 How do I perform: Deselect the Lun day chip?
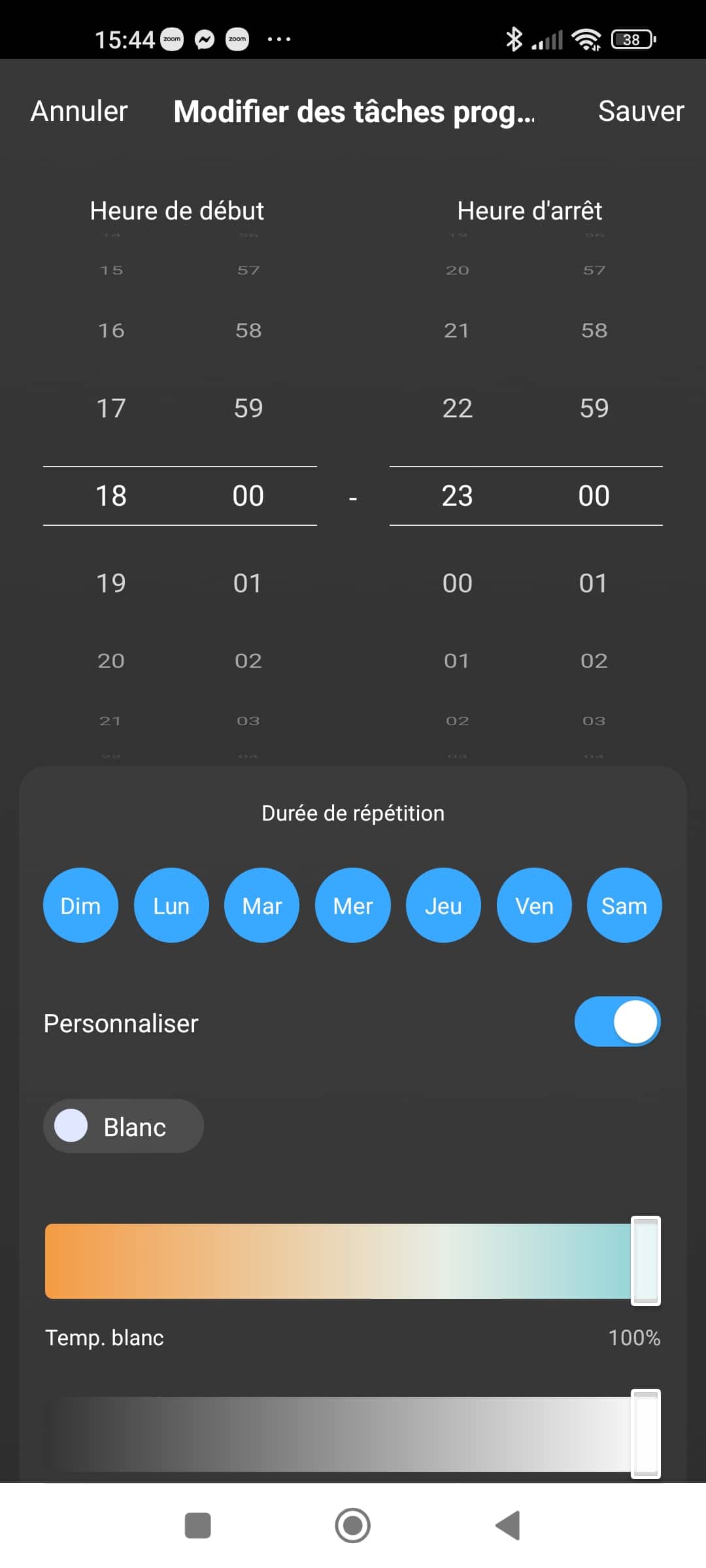point(171,906)
